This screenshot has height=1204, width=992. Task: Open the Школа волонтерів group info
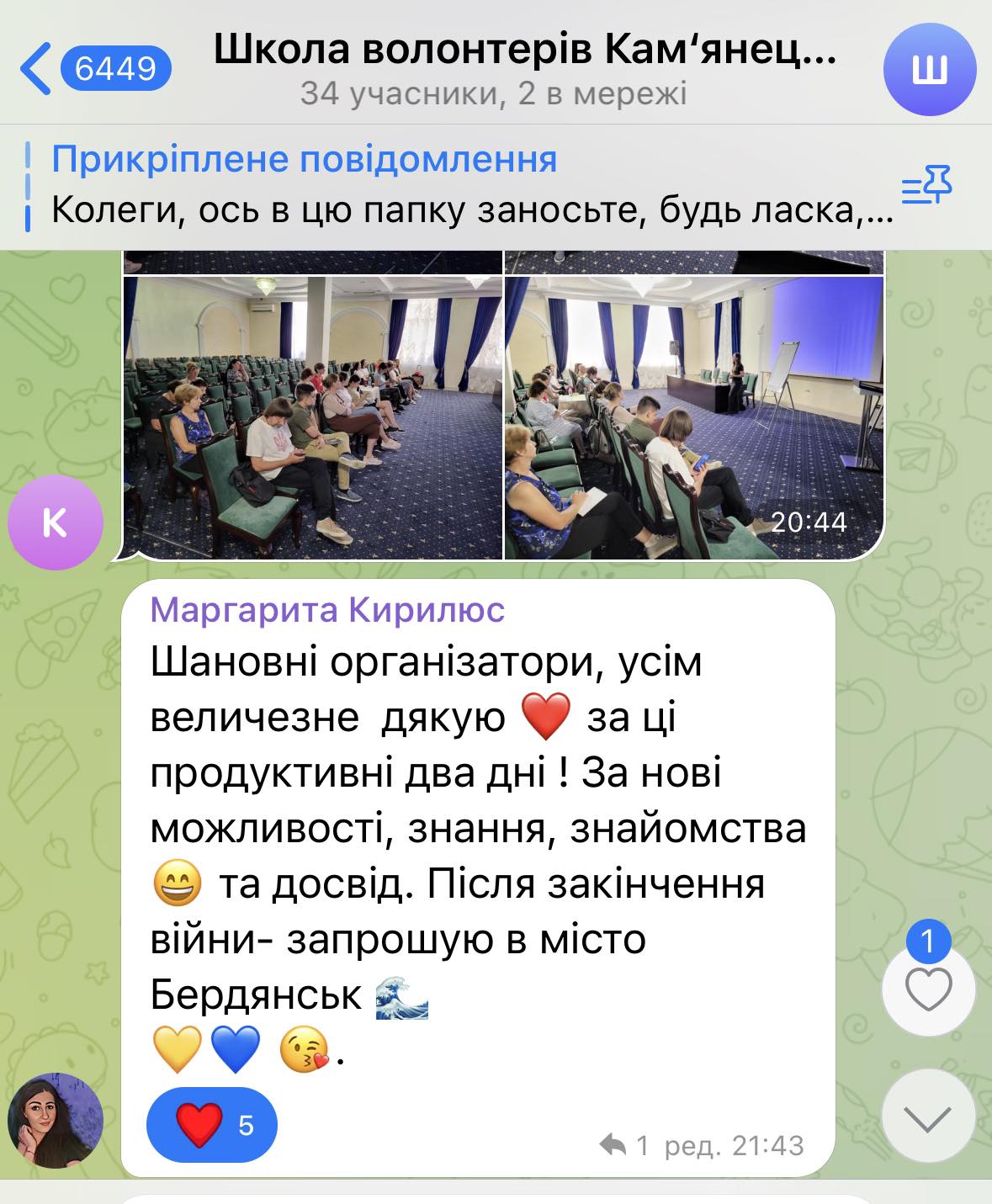(x=525, y=68)
